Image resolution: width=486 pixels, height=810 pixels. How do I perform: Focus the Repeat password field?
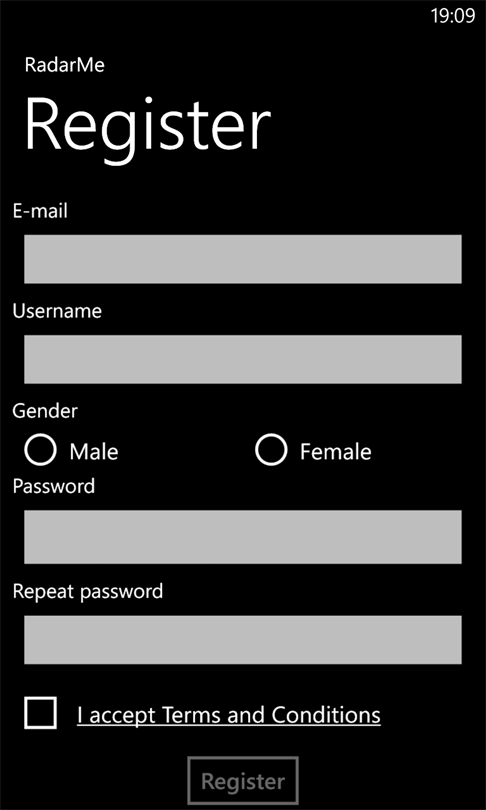point(243,640)
